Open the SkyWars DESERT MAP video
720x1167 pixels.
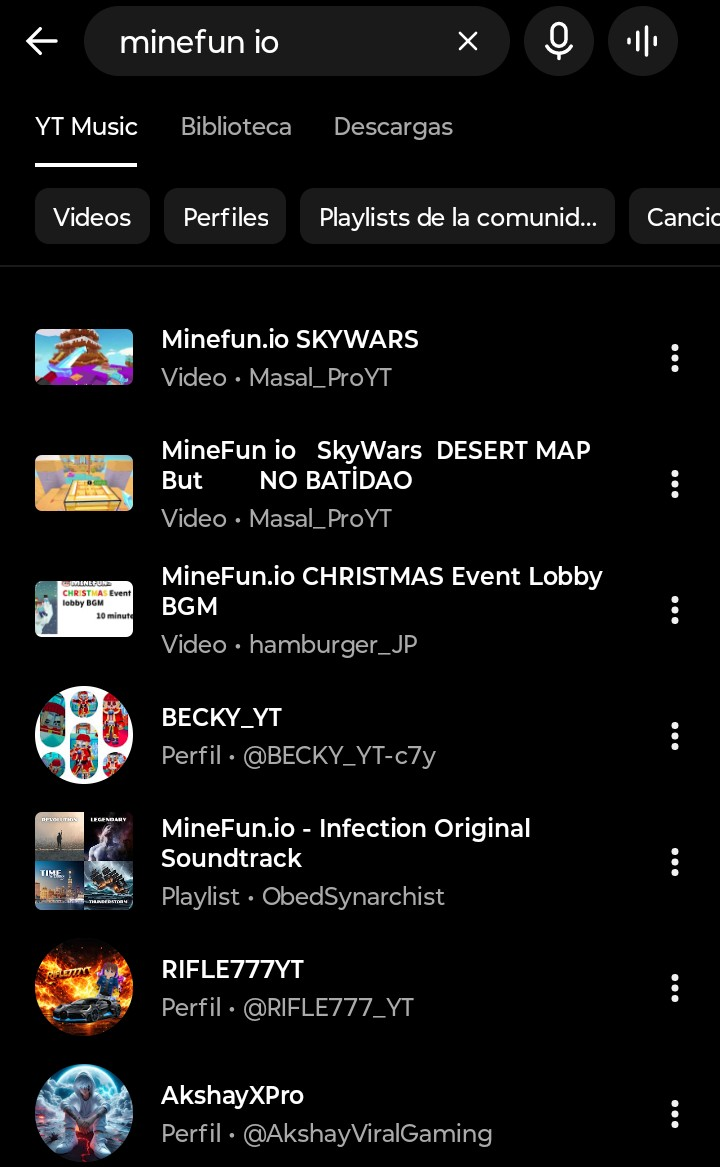(x=375, y=483)
